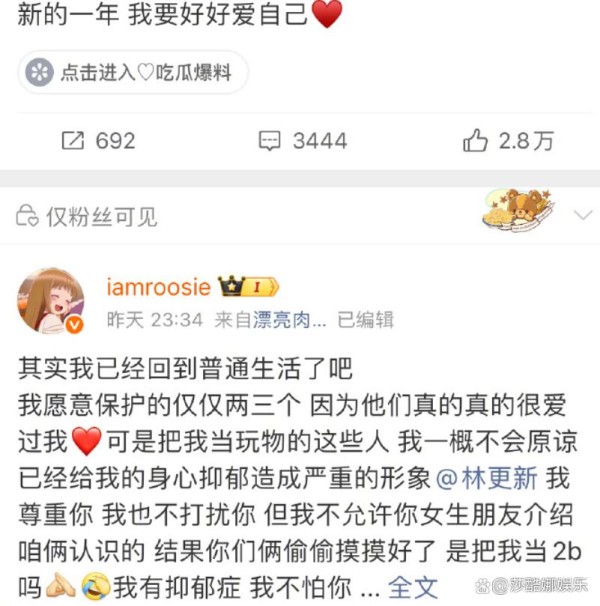Expand the post with 全文
Viewport: 600px width, 606px height.
(414, 586)
